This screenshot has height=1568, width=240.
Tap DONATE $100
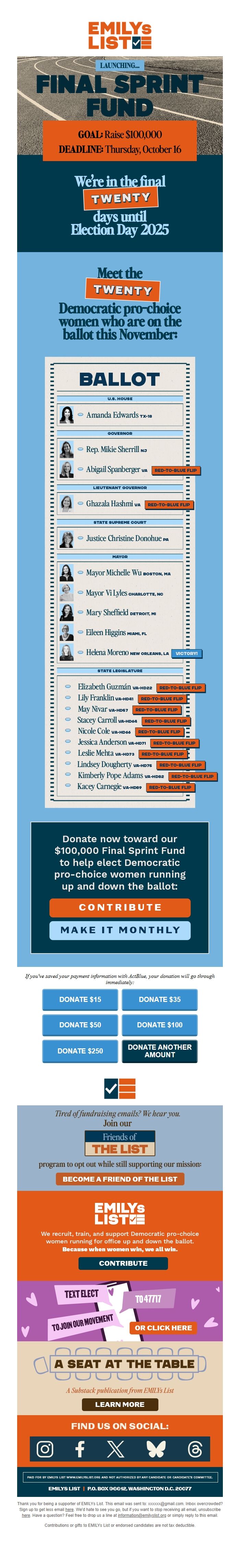(x=159, y=1024)
